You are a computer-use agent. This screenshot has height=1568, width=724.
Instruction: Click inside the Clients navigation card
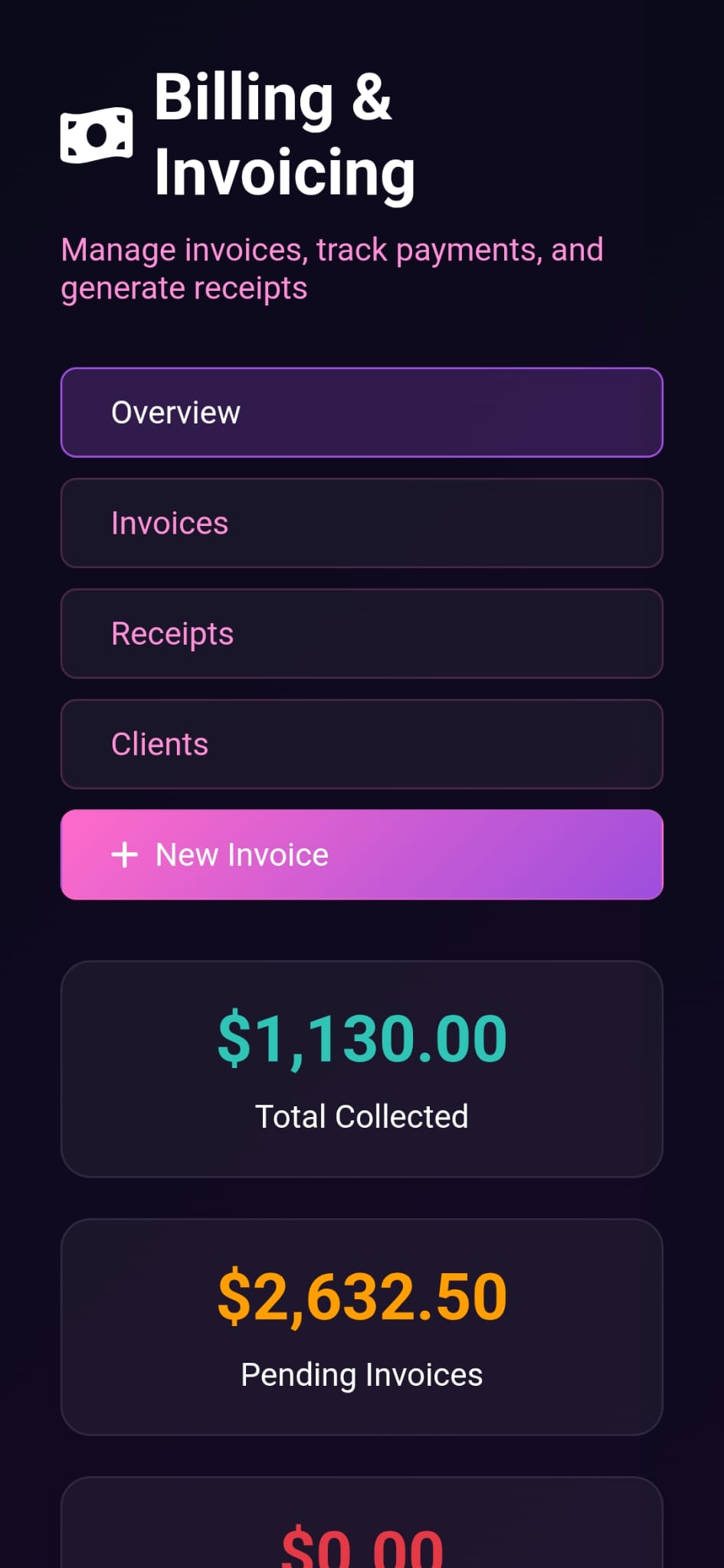point(362,743)
